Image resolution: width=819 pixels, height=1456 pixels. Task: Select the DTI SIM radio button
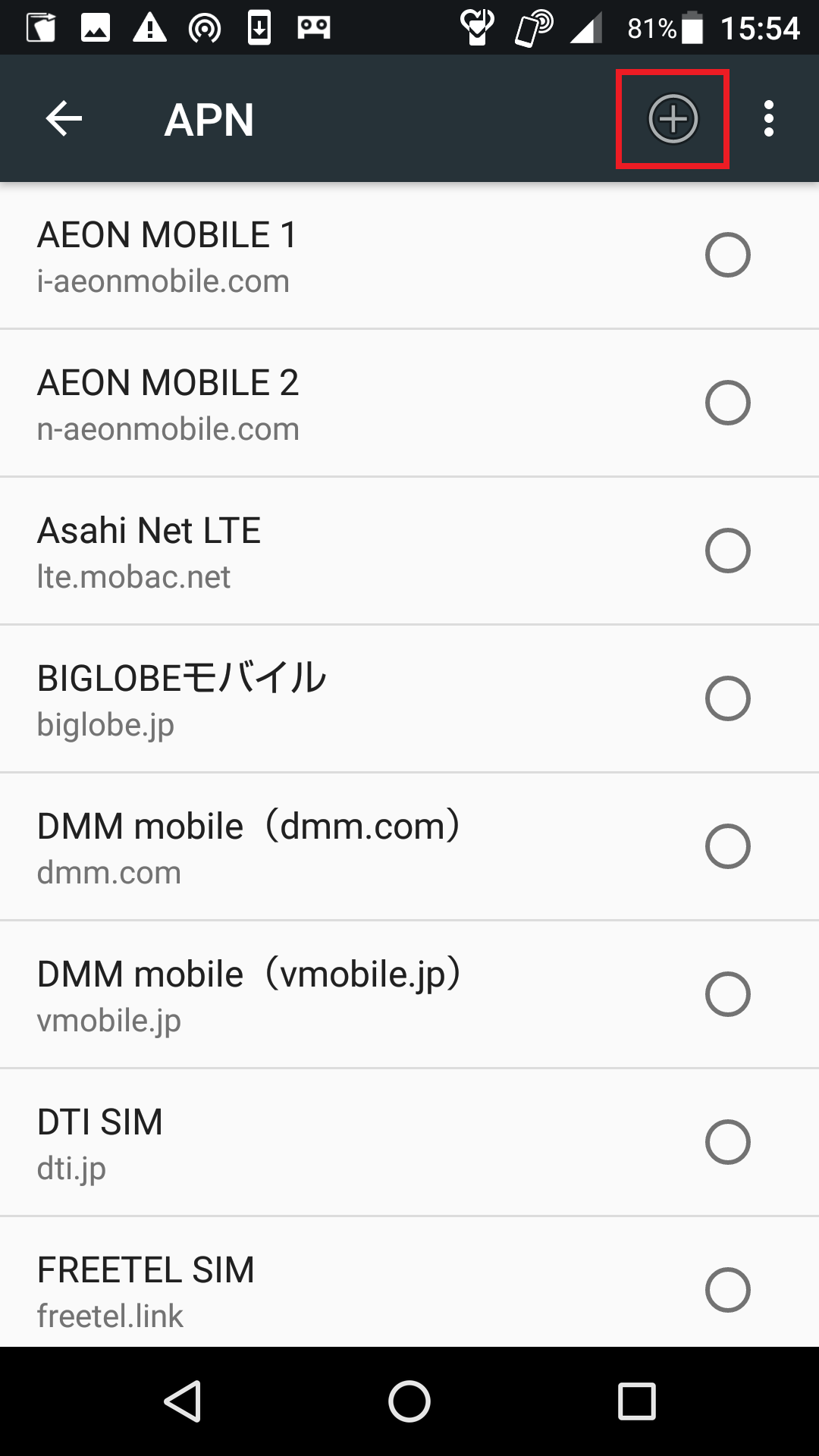click(x=726, y=1143)
